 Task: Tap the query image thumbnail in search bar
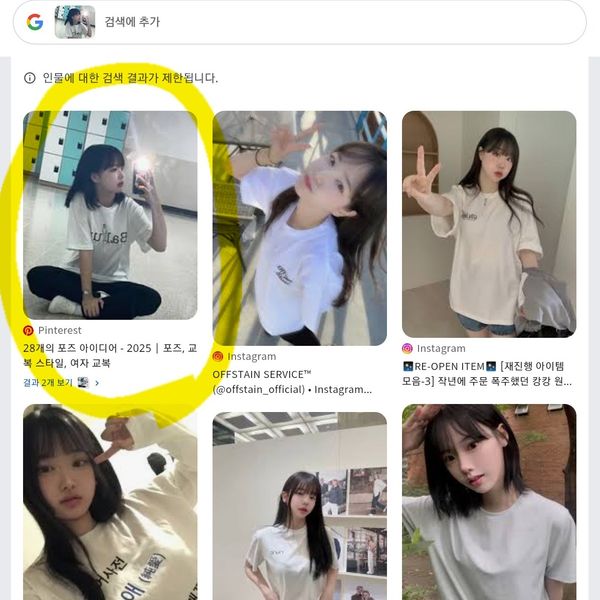click(x=75, y=22)
